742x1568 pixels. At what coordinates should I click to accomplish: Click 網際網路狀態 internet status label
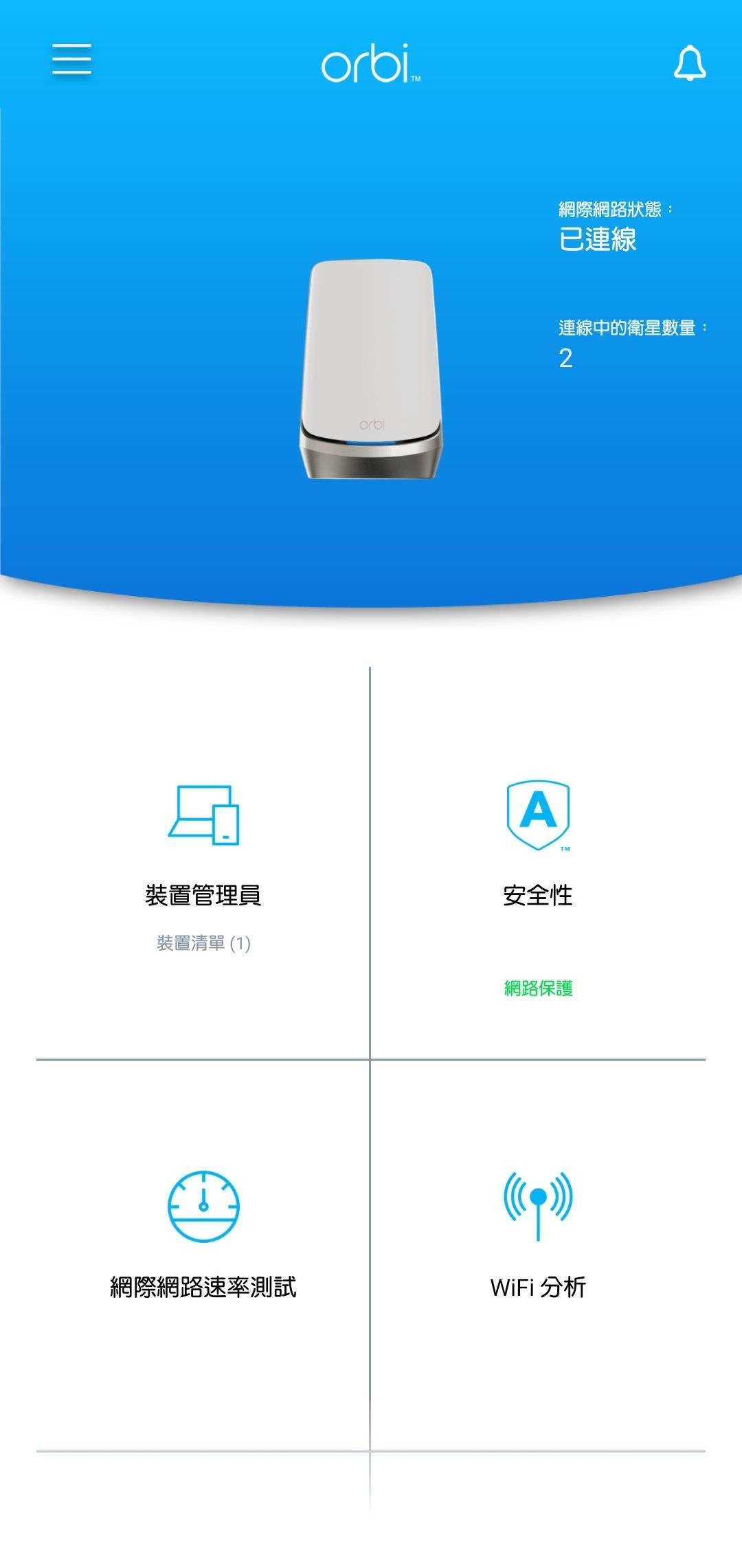coord(615,208)
